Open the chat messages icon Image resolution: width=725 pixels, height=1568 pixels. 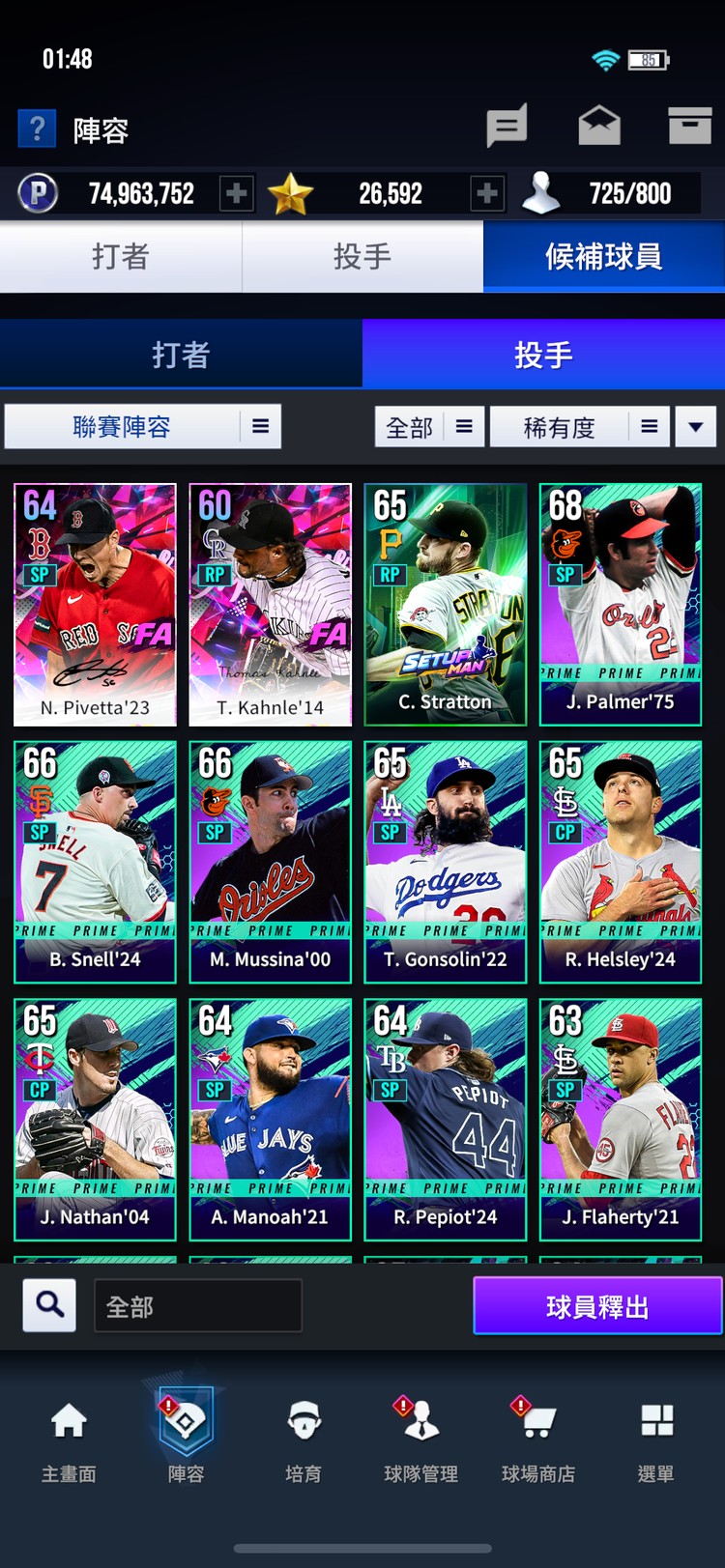pyautogui.click(x=507, y=126)
